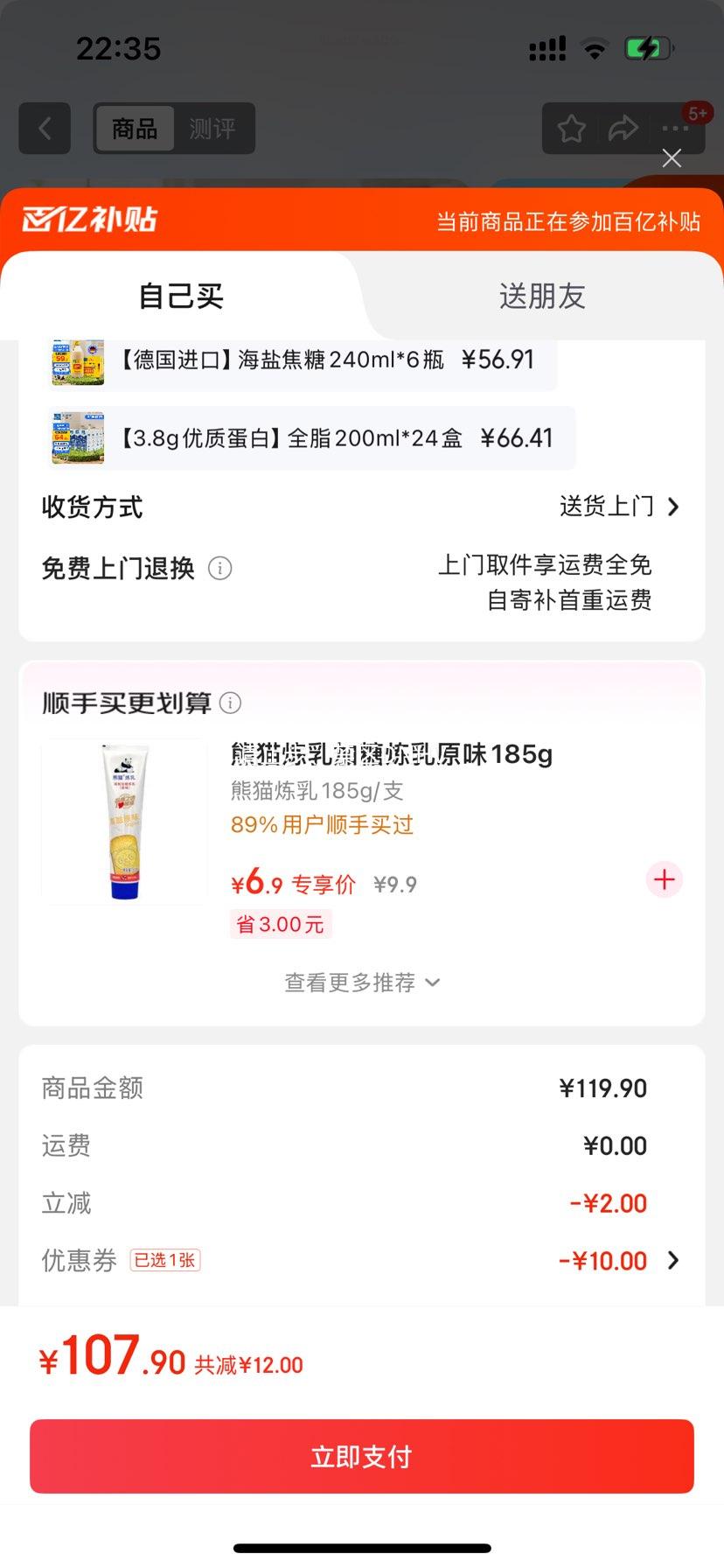Choose the 全脂 200ml*24盒 option
This screenshot has width=724, height=1568.
click(x=310, y=438)
